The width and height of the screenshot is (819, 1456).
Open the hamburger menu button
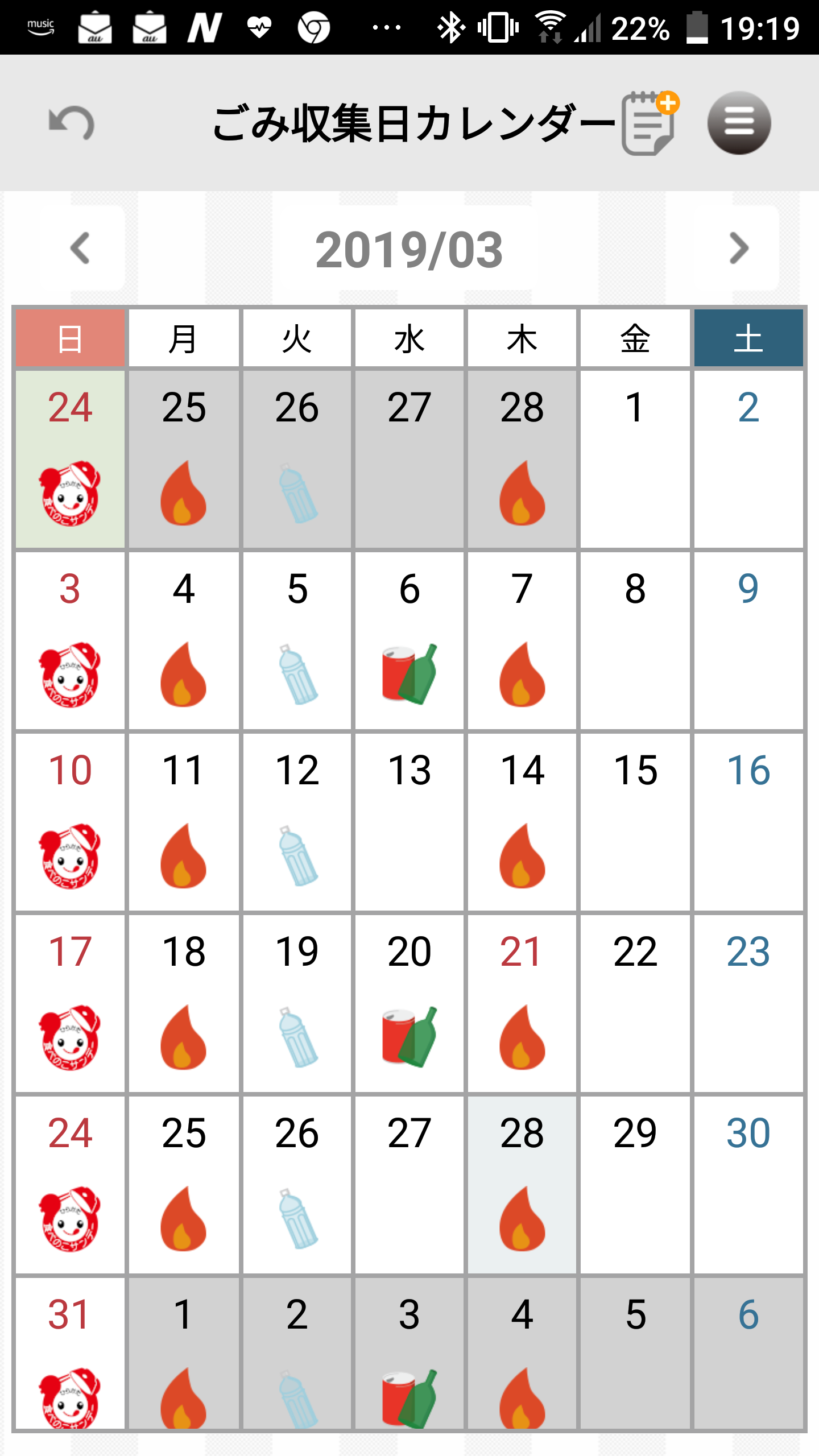pos(739,123)
